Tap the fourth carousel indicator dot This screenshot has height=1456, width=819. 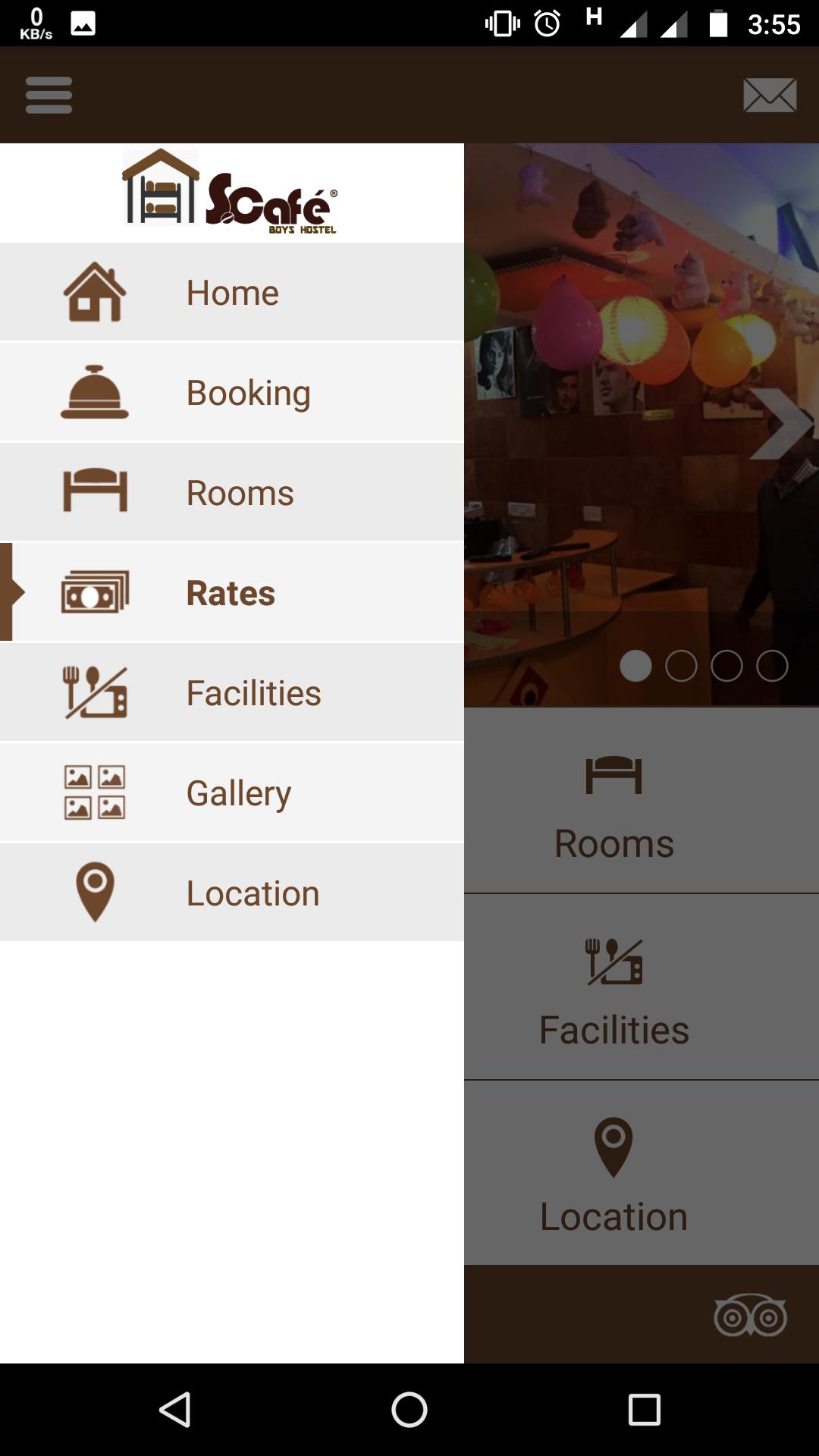pos(773,667)
